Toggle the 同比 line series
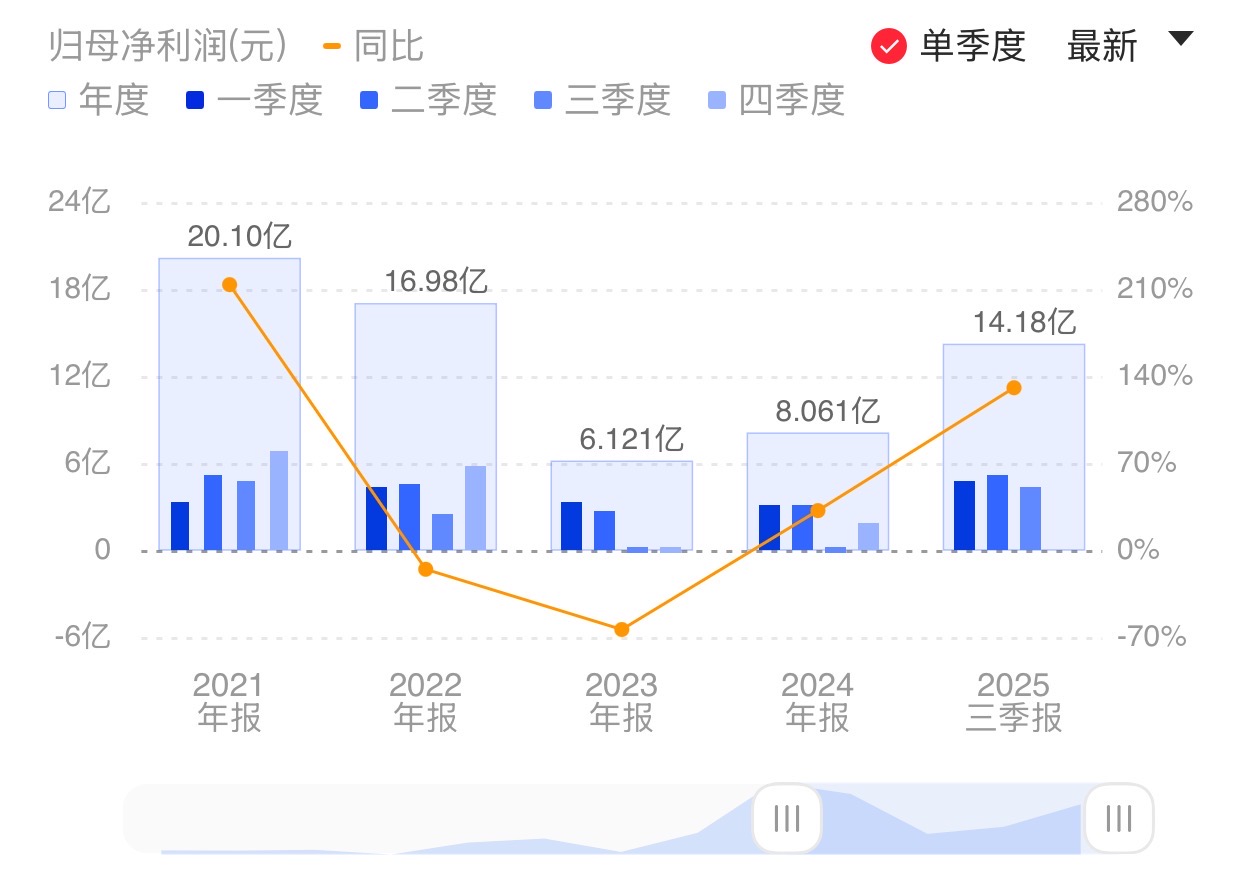This screenshot has height=892, width=1242. pyautogui.click(x=373, y=46)
